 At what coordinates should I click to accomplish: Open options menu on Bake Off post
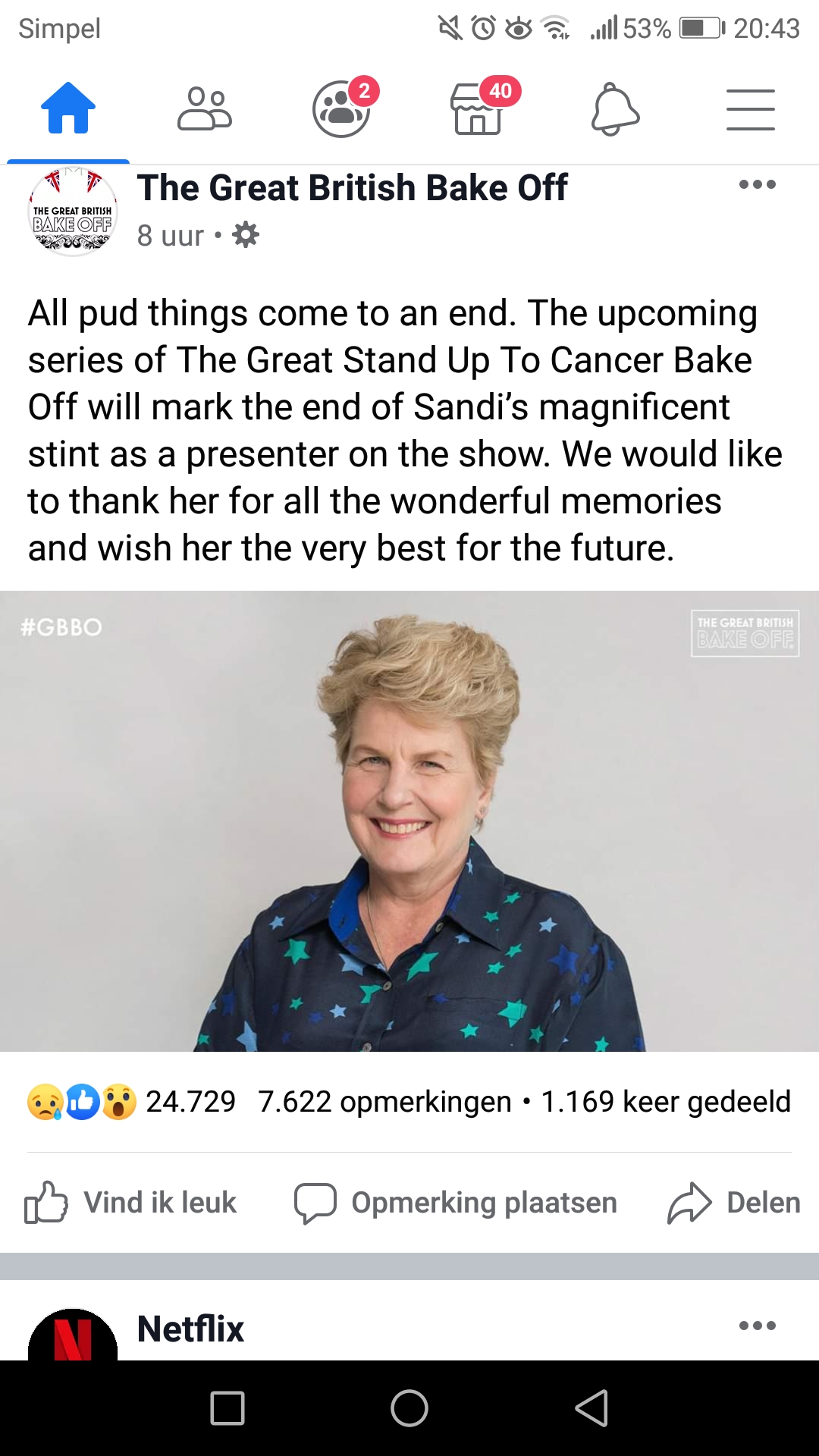pos(758,184)
